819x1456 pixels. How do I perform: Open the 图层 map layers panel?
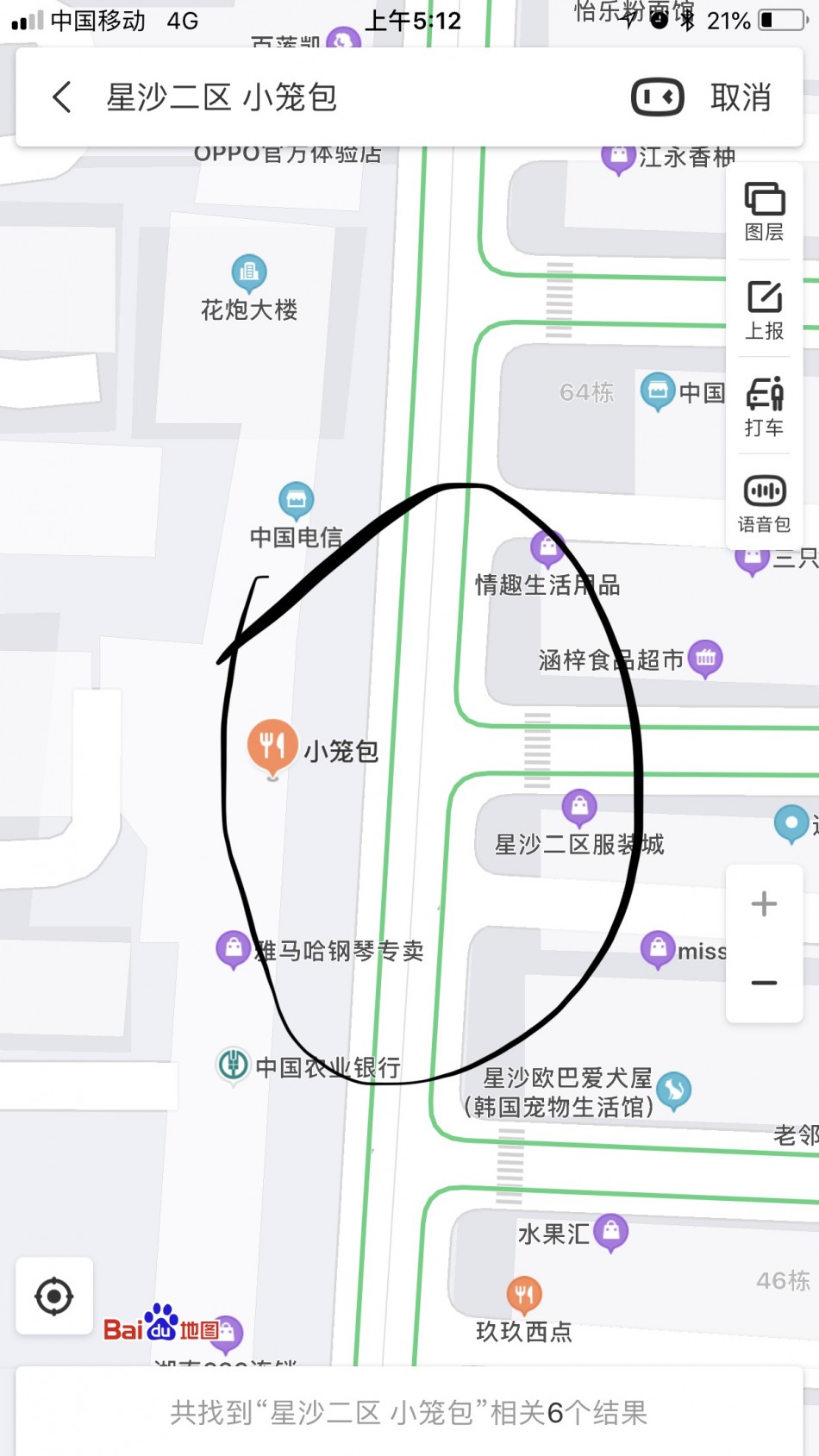click(x=764, y=211)
